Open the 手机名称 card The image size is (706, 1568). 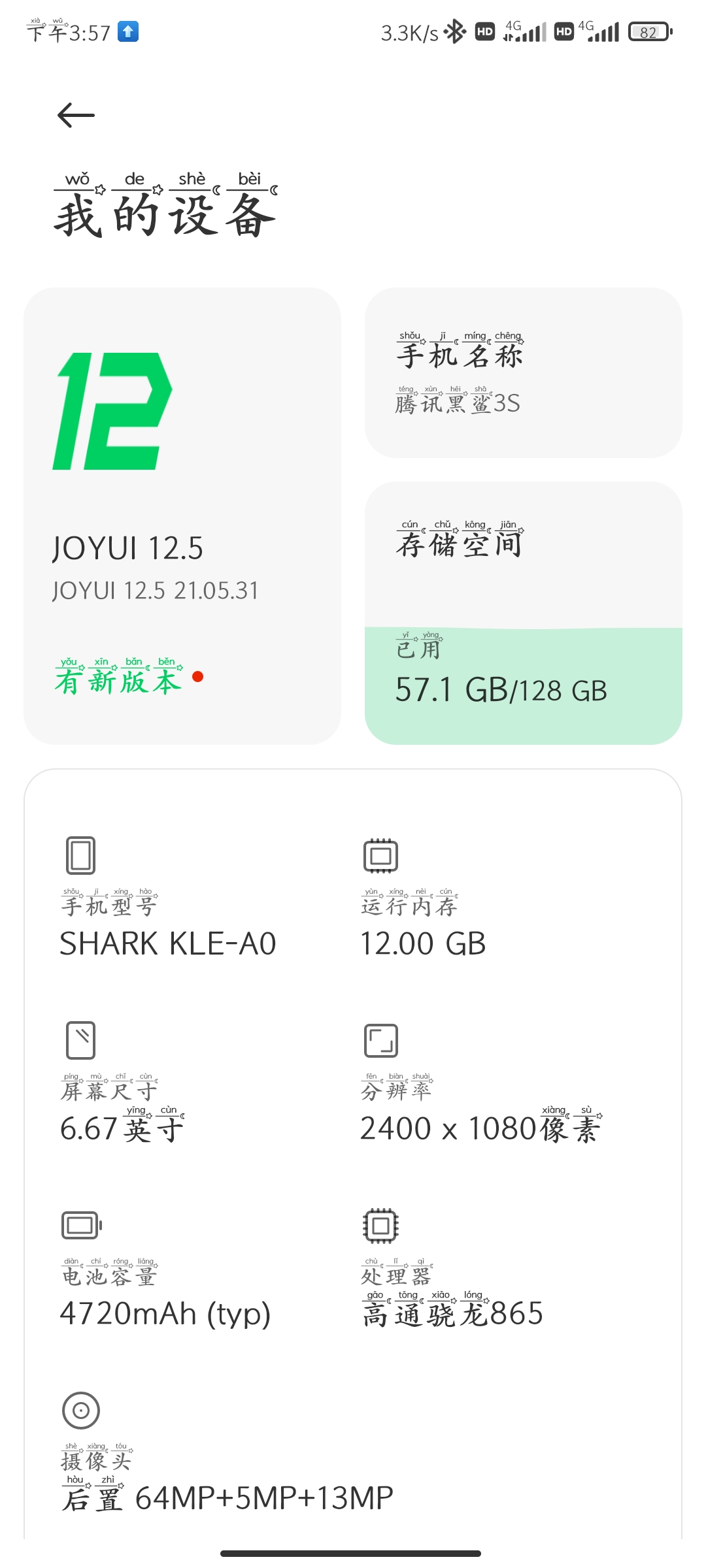523,372
